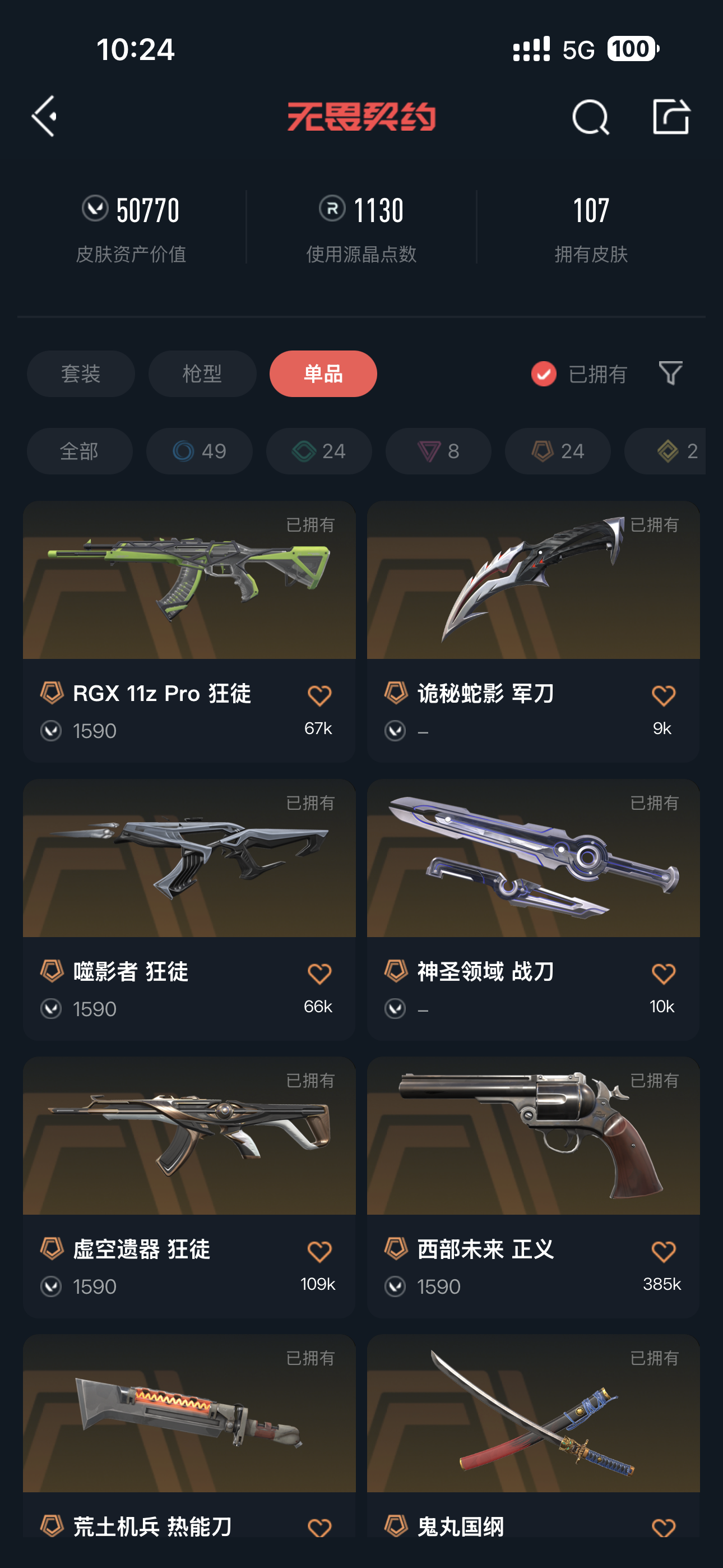Filter by the blue tier chip 49

click(199, 451)
